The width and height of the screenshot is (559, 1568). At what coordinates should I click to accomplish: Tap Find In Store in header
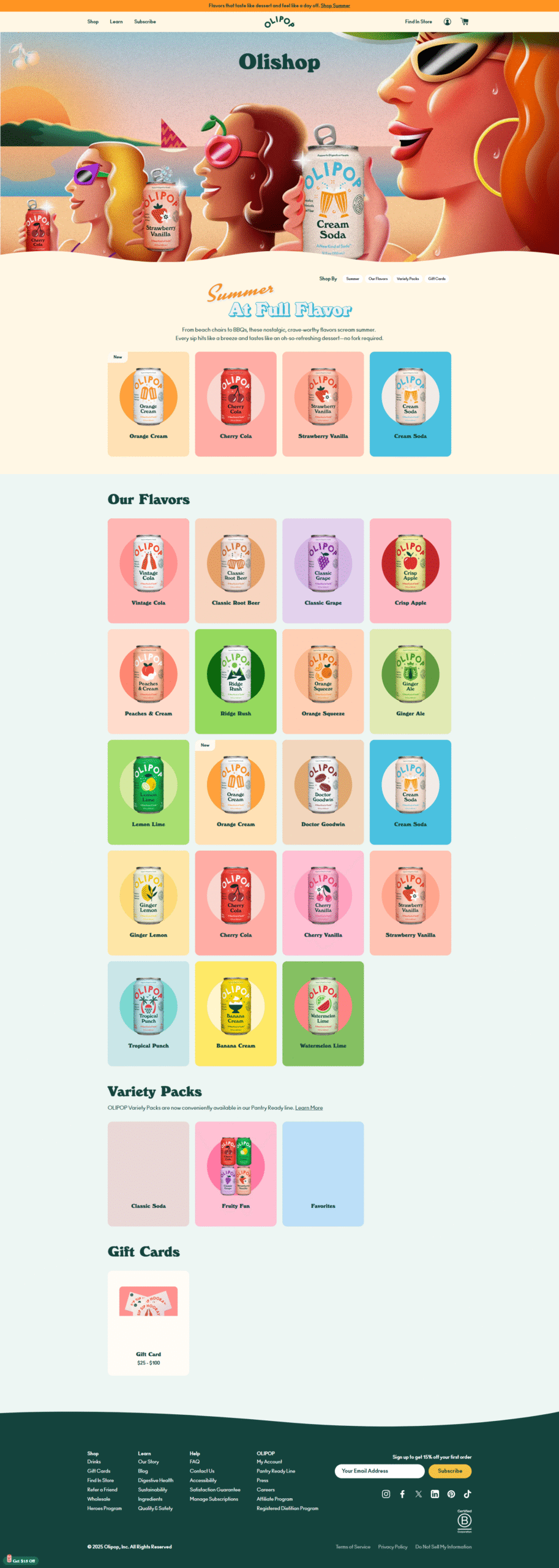click(418, 21)
